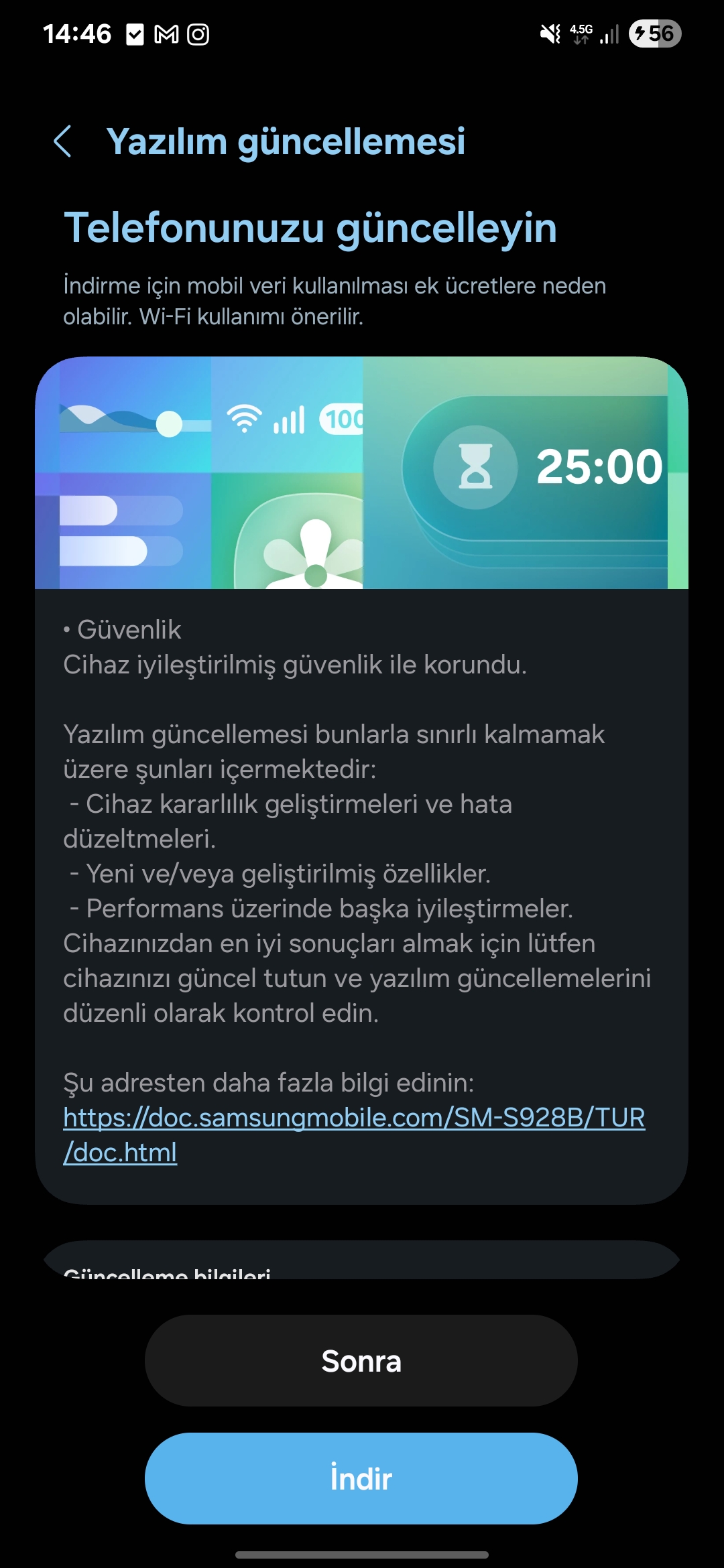This screenshot has height=1568, width=724.
Task: Tap İndir to download the update
Action: [x=361, y=1478]
